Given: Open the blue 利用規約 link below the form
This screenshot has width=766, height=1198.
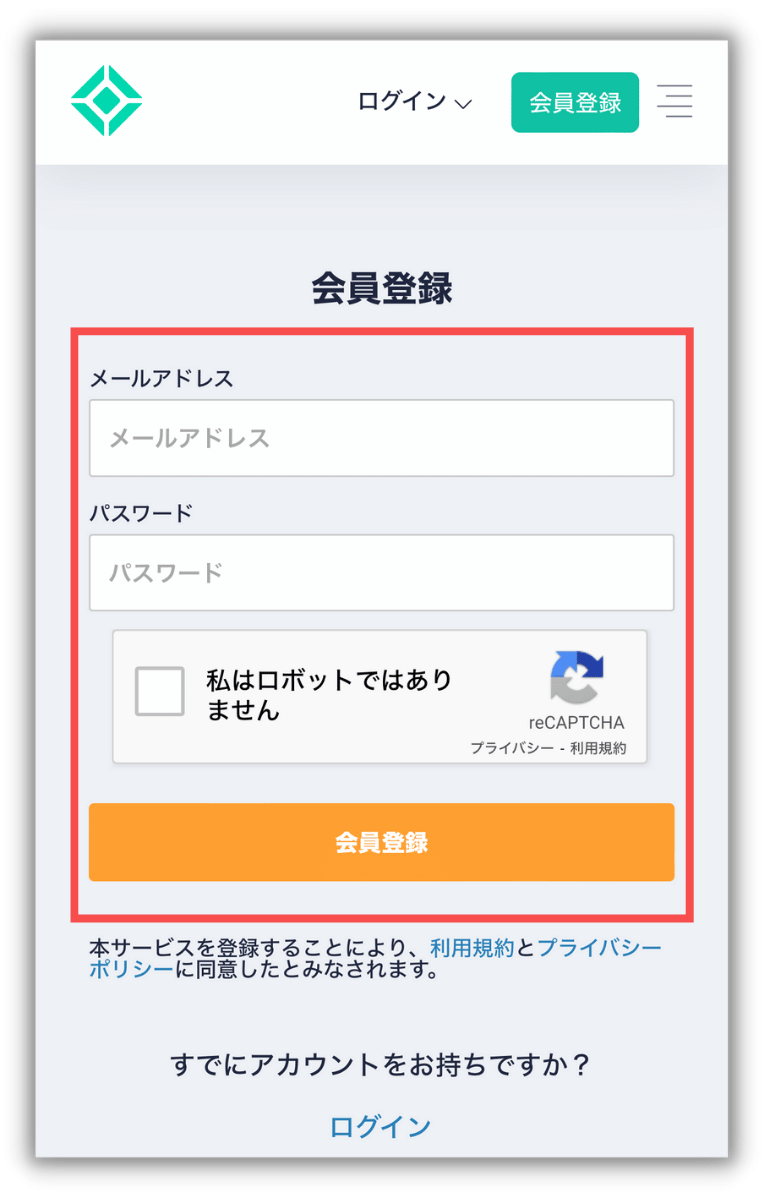Looking at the screenshot, I should click(x=472, y=947).
